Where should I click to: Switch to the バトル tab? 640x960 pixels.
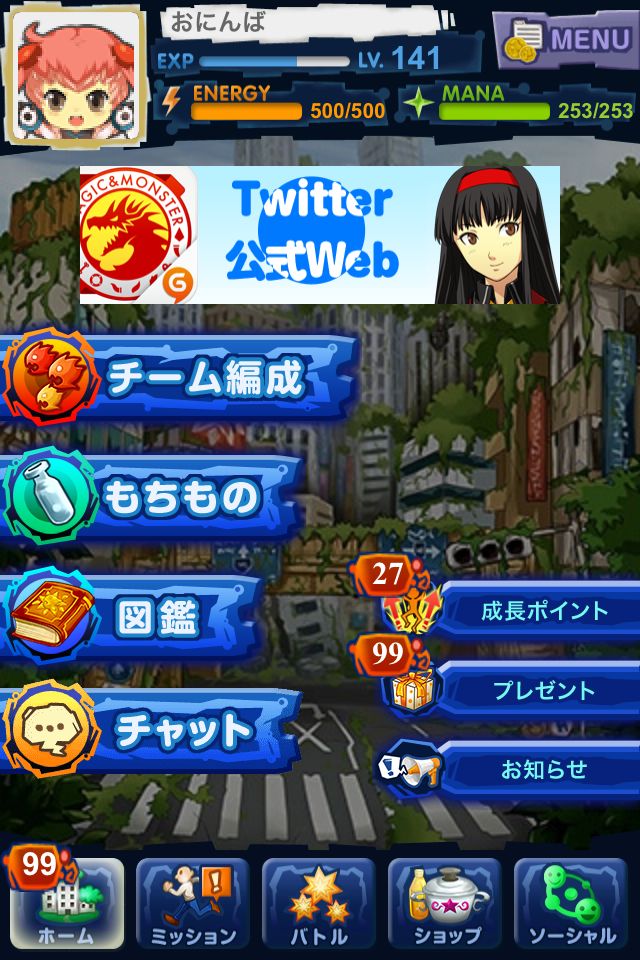pyautogui.click(x=319, y=904)
